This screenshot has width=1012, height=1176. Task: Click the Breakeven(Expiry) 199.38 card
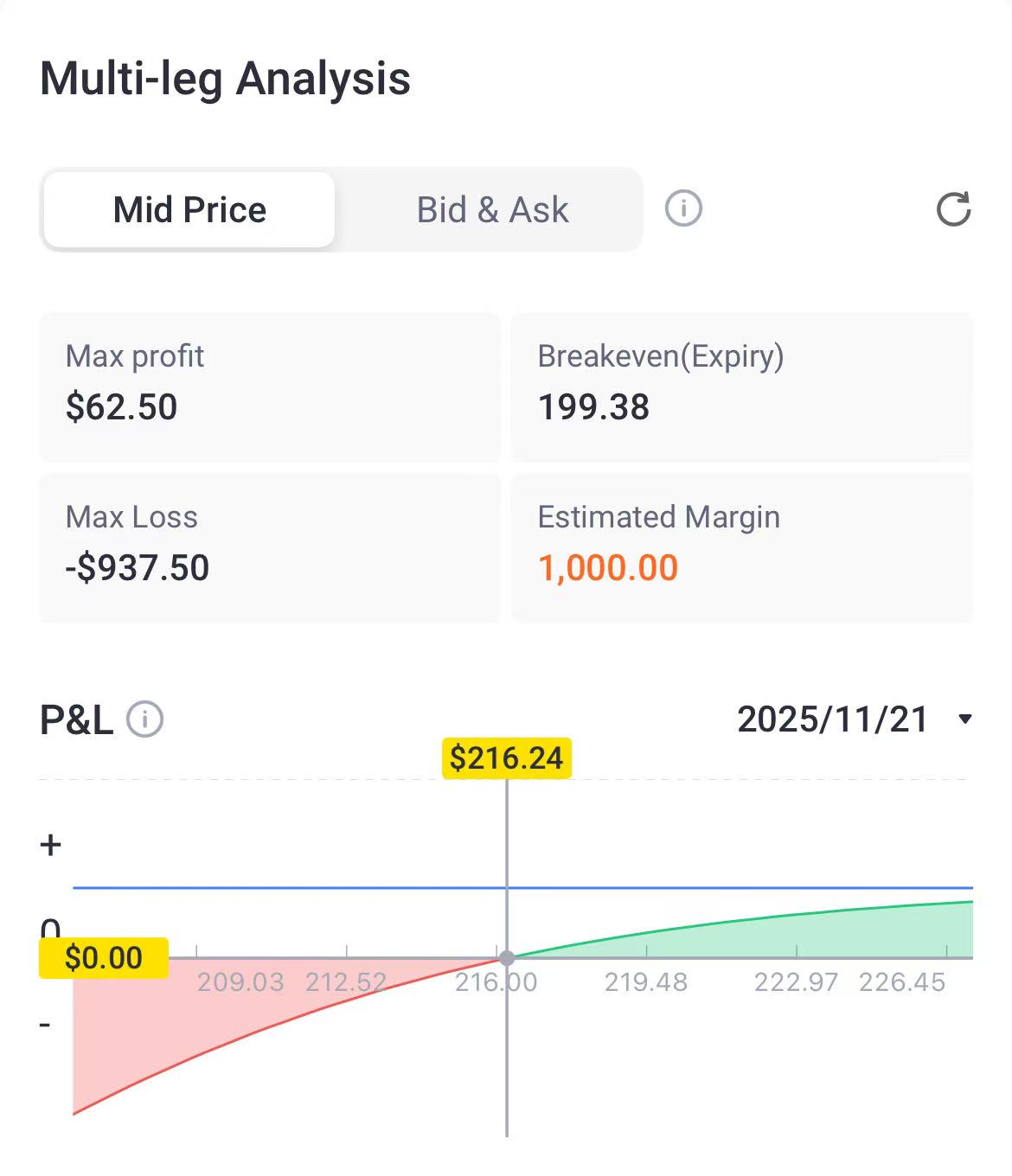click(742, 387)
